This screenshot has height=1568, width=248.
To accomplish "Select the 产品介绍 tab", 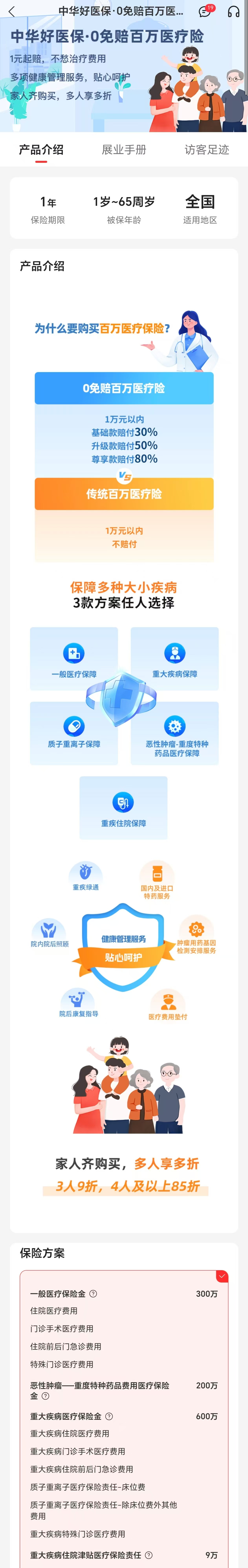I will [41, 150].
